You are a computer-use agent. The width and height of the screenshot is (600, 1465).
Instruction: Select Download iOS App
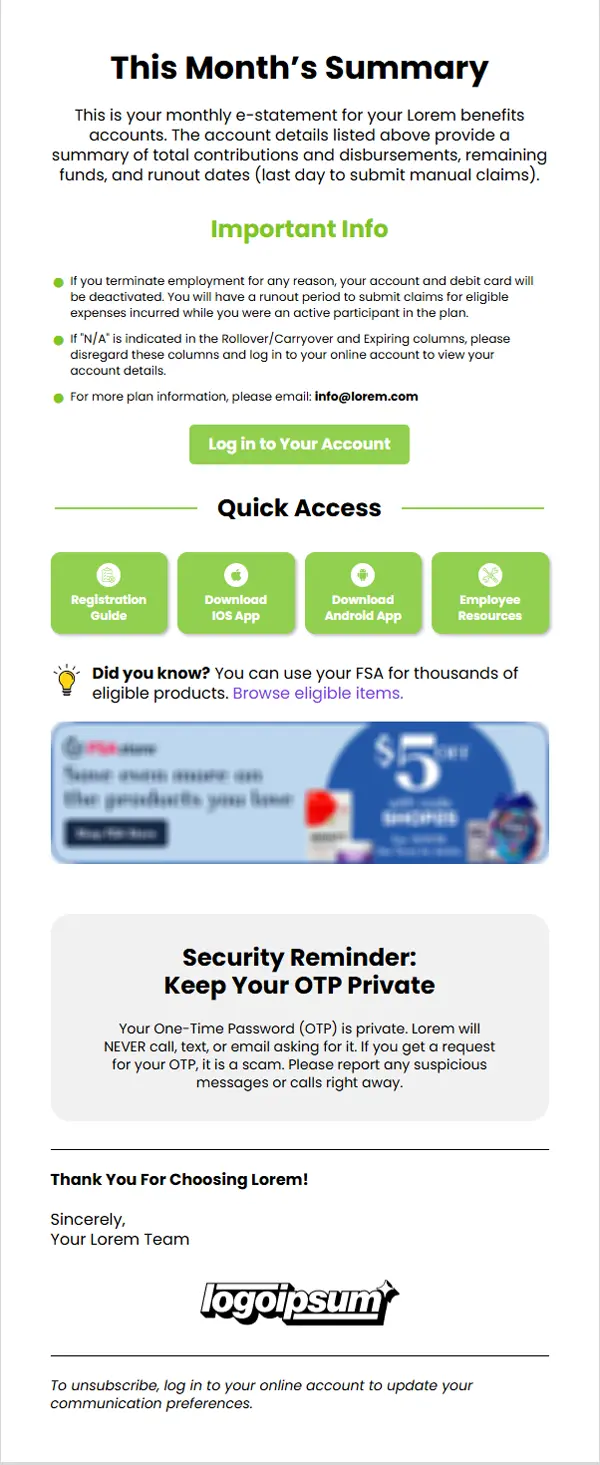[x=236, y=593]
